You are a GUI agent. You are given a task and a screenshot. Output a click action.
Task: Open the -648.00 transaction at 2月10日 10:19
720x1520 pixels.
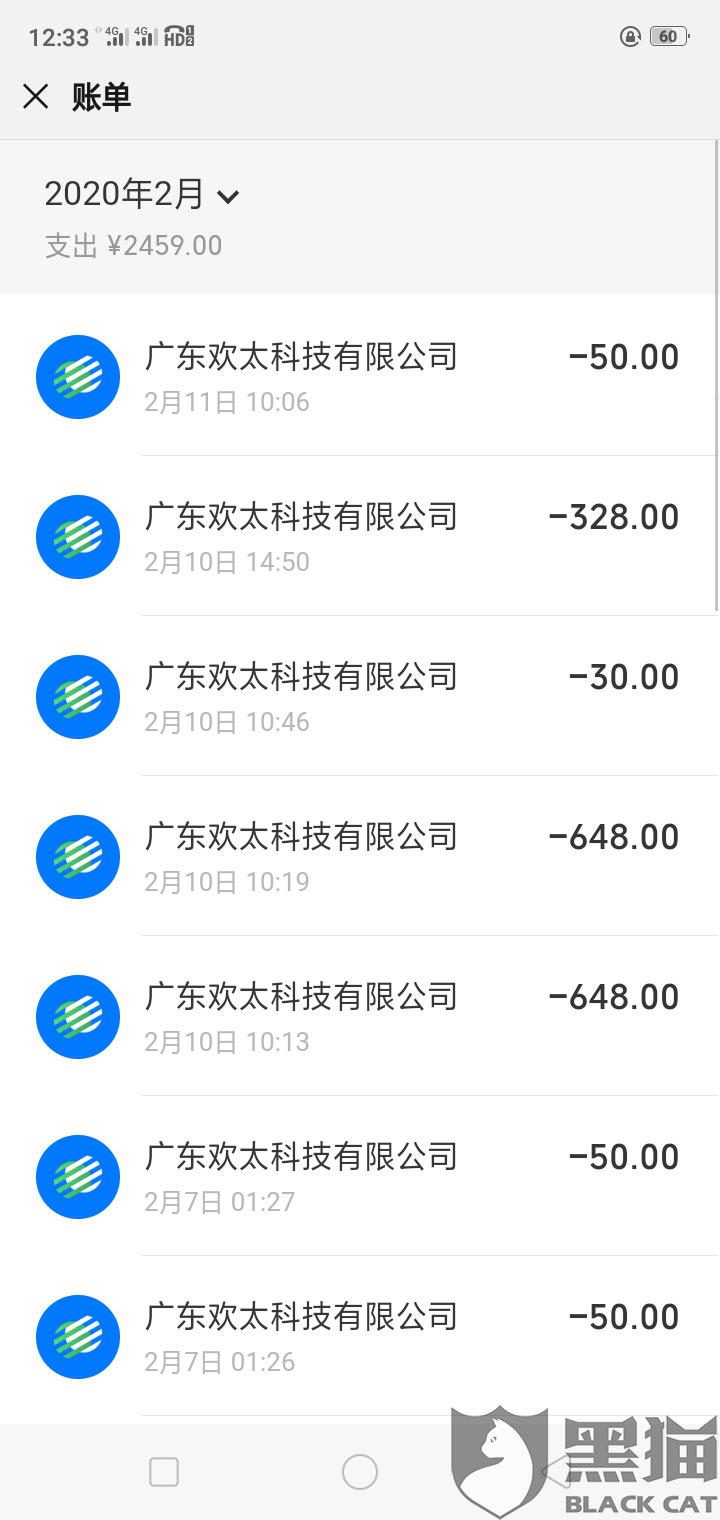(x=360, y=857)
